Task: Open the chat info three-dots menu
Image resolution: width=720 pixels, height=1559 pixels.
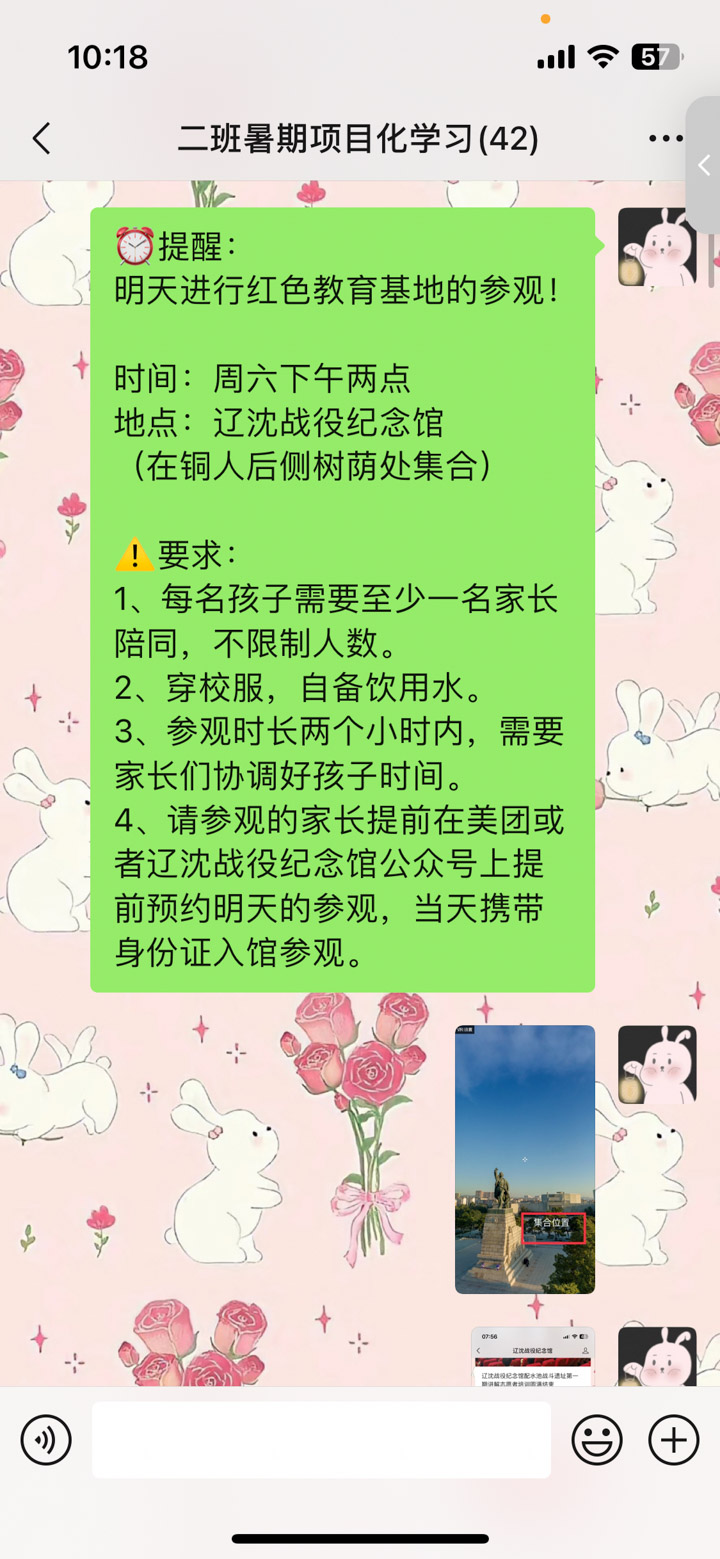Action: click(x=665, y=139)
